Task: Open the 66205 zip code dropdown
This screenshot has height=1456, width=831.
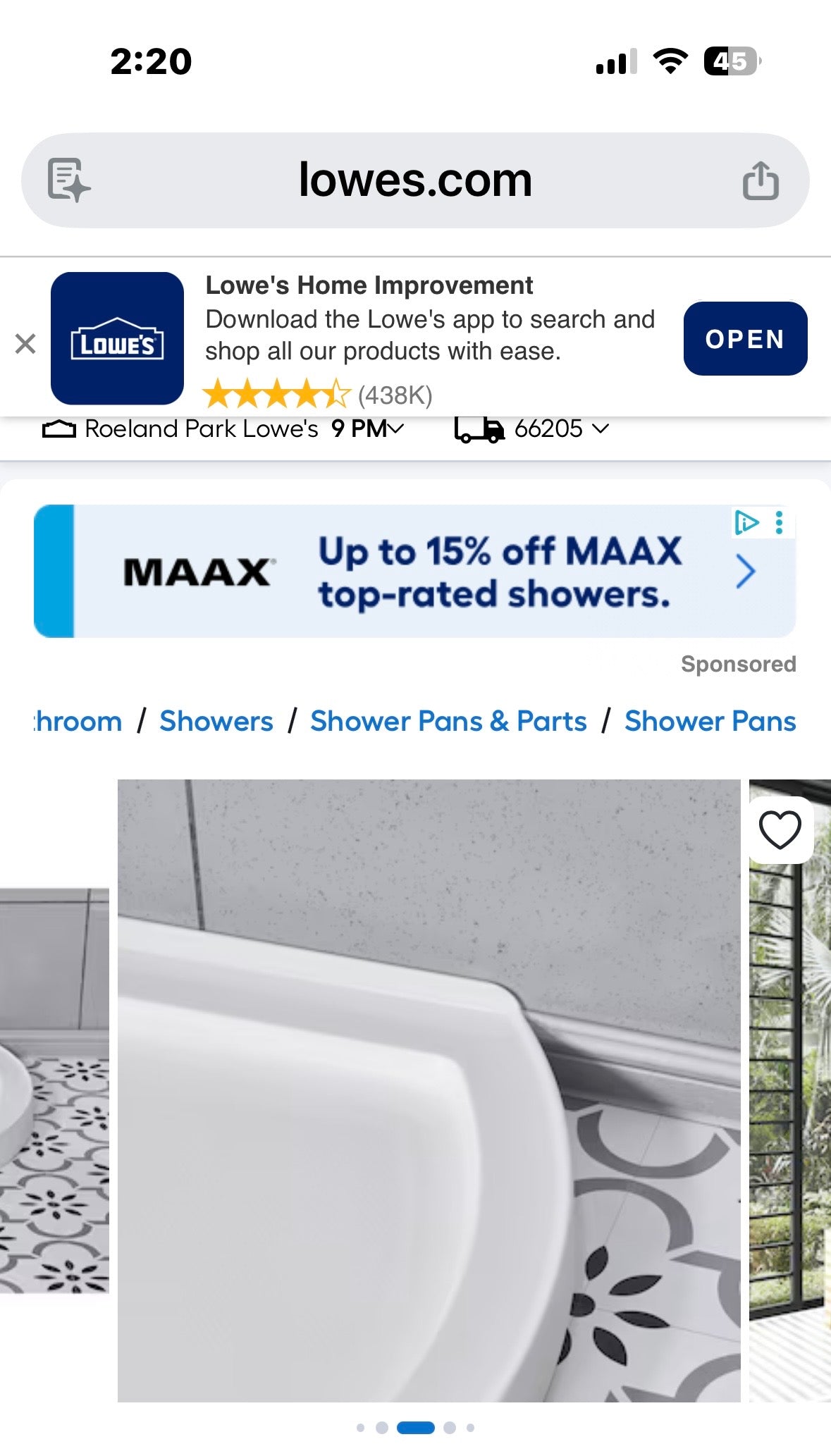Action: pos(601,428)
